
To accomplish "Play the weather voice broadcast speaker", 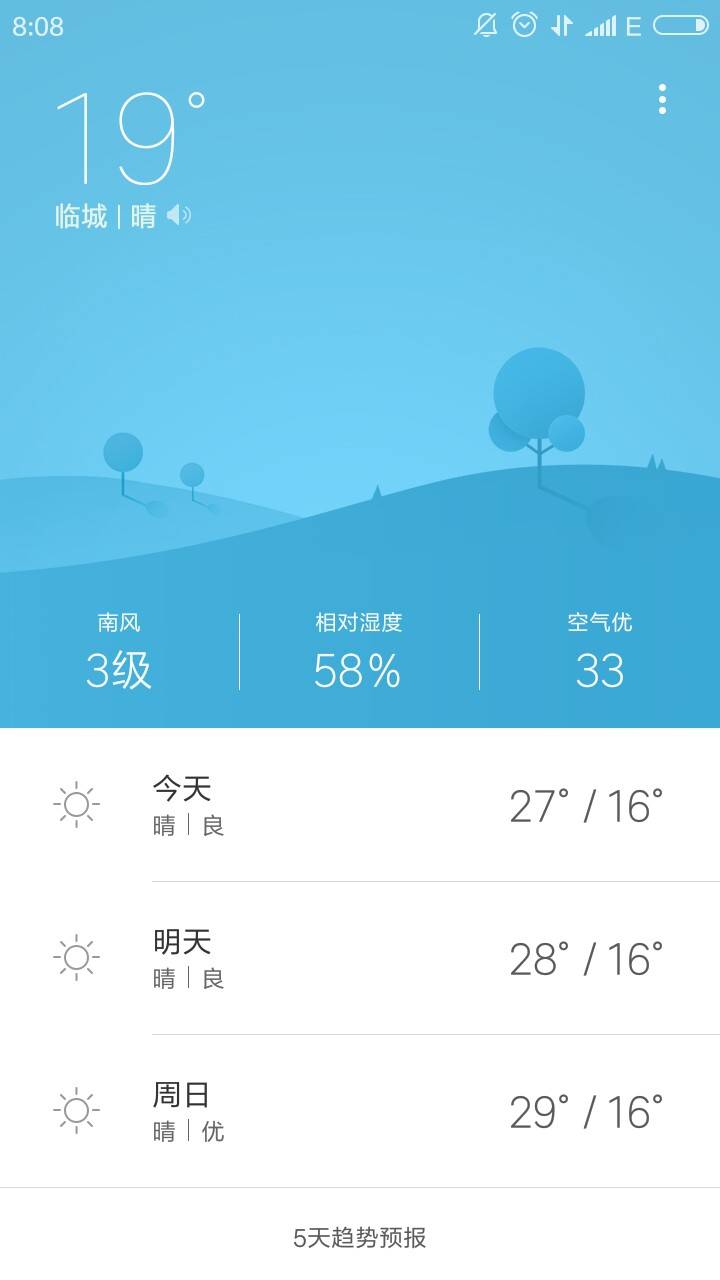I will [x=178, y=215].
